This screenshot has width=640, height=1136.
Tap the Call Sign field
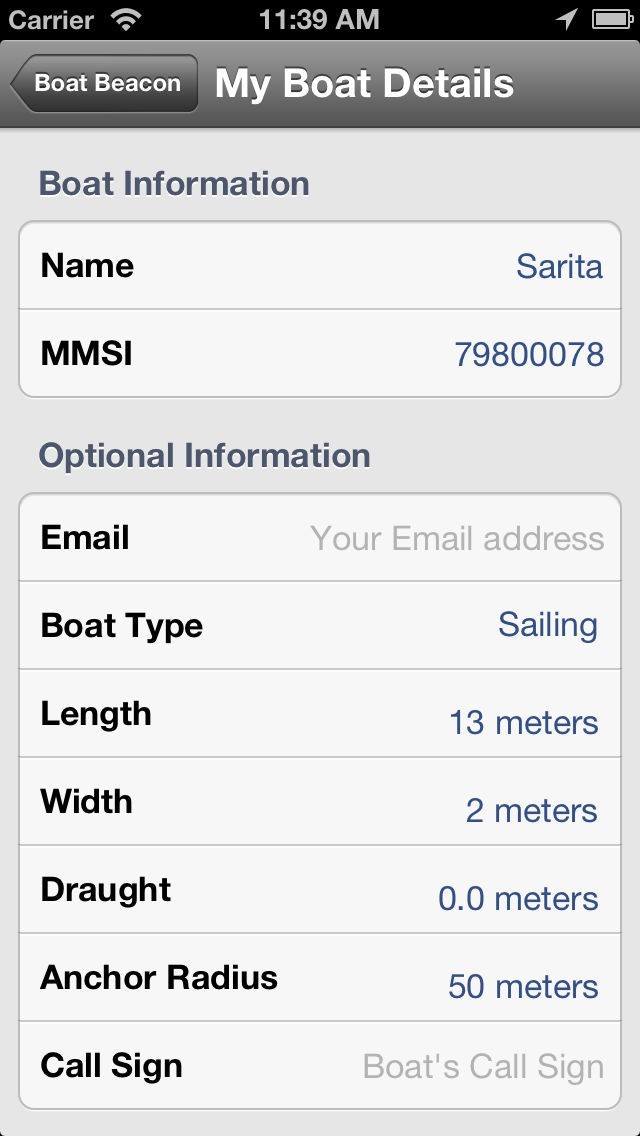(483, 1066)
